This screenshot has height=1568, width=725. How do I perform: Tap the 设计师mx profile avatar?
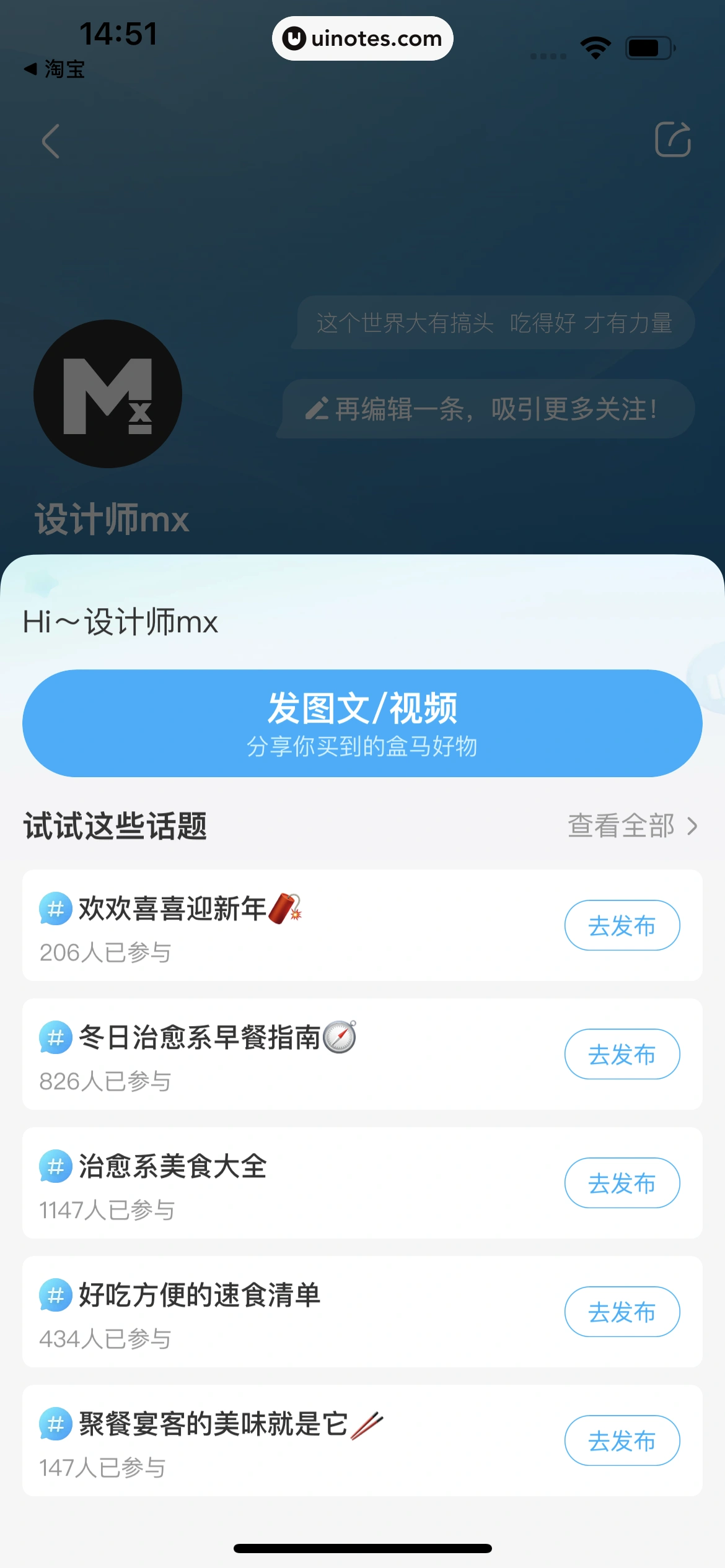tap(108, 394)
